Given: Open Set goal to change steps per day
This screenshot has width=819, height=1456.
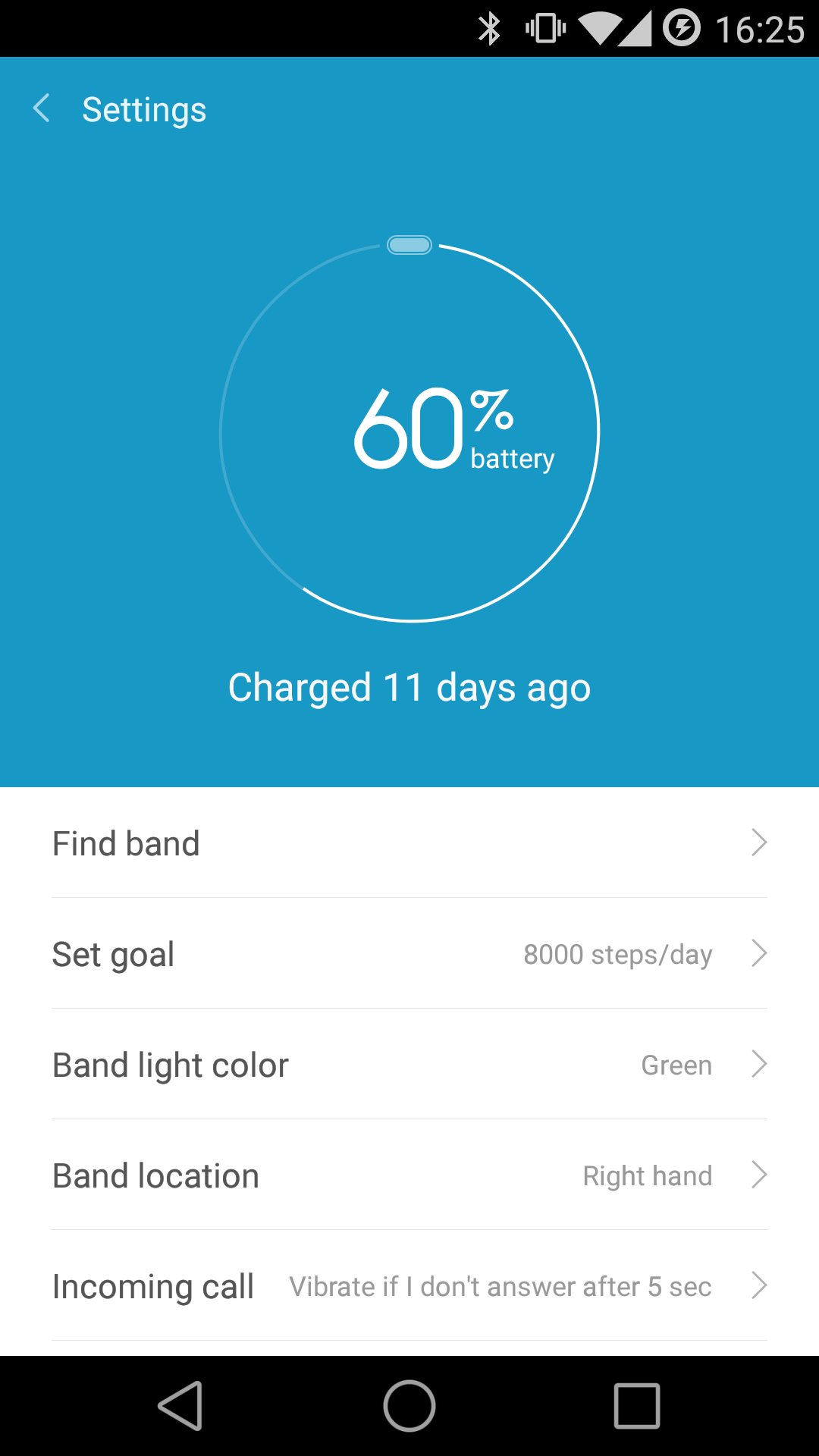Looking at the screenshot, I should click(x=409, y=953).
